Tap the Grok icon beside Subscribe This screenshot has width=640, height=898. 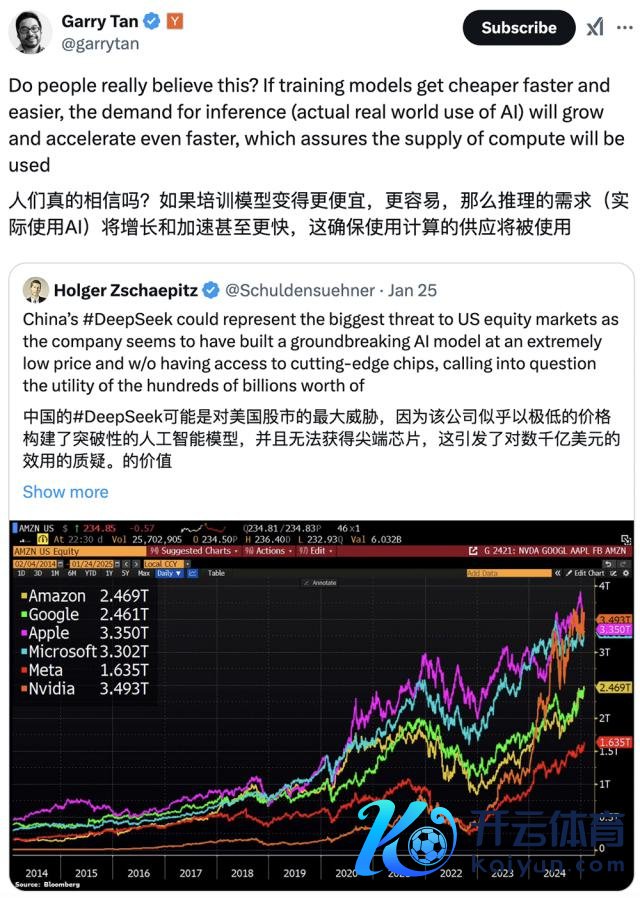coord(596,28)
